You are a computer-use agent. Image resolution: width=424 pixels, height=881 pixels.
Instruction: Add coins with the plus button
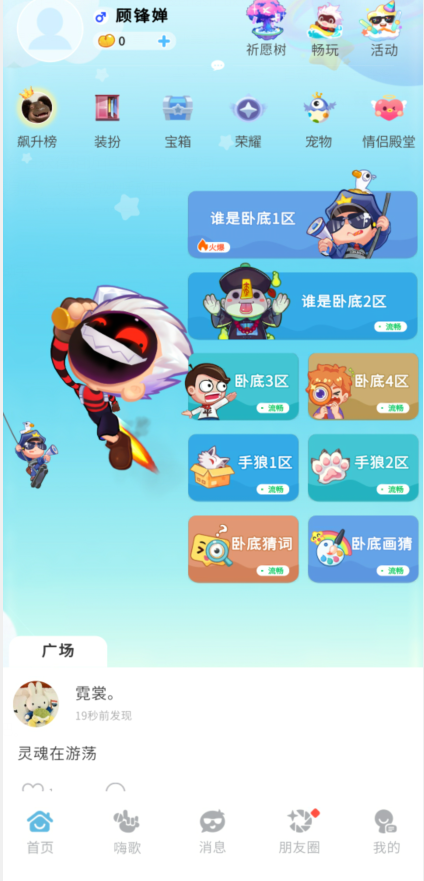[x=164, y=41]
